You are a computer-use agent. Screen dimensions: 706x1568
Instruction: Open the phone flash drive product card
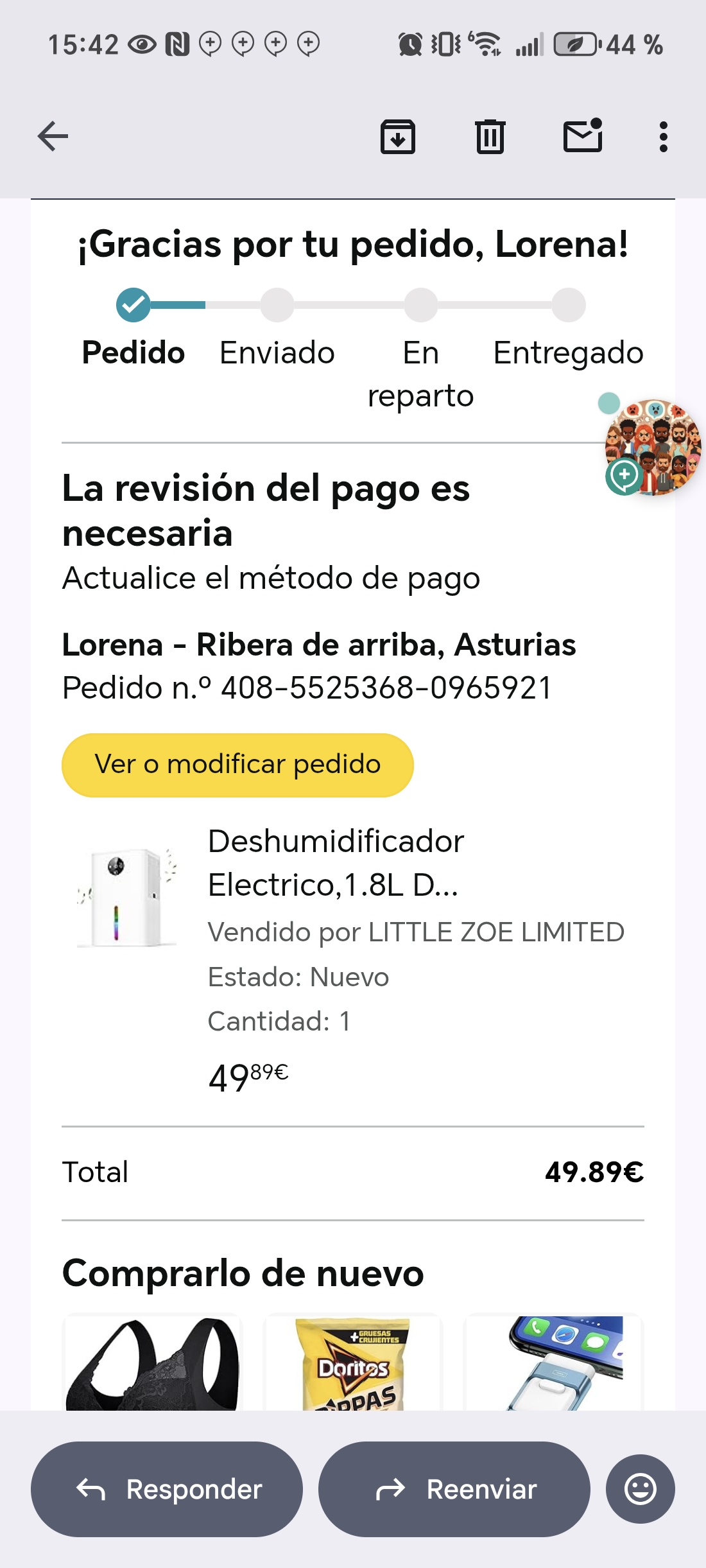point(553,1363)
